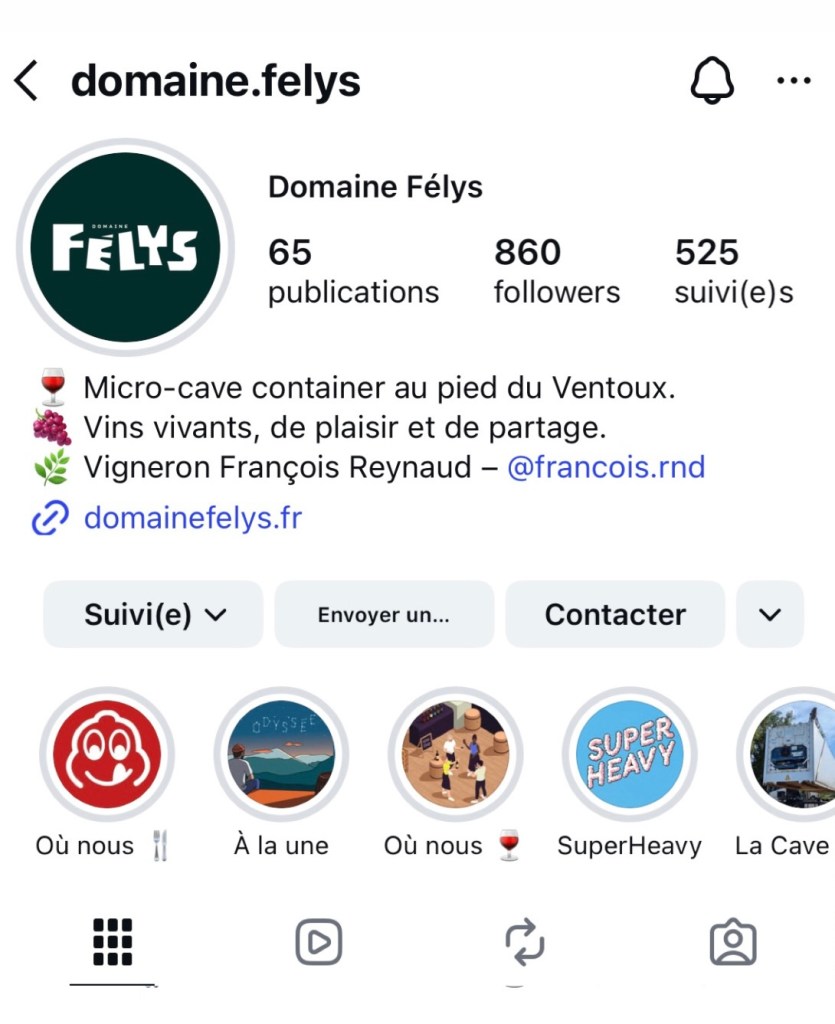The height and width of the screenshot is (1024, 835).
Task: Open the 'À la une' story highlight
Action: click(x=281, y=755)
